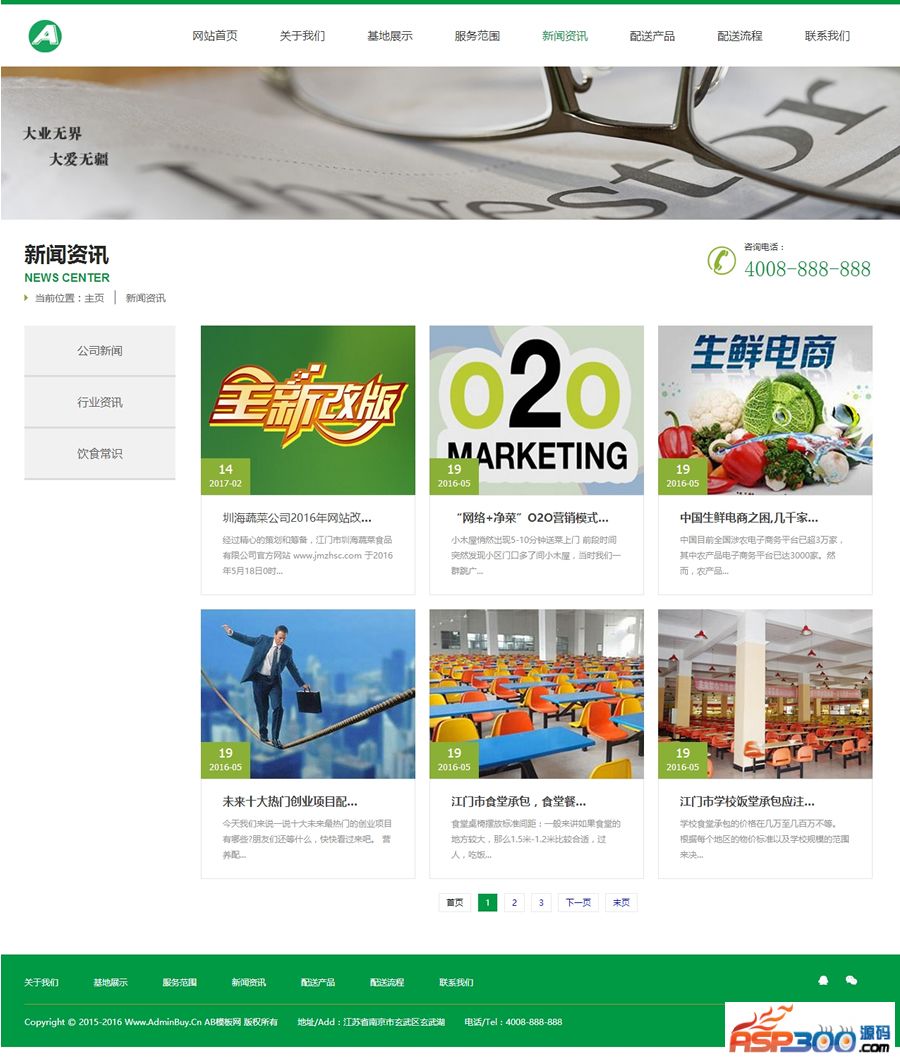This screenshot has width=900, height=1057.
Task: Jump to the 末页 last page
Action: pos(621,903)
